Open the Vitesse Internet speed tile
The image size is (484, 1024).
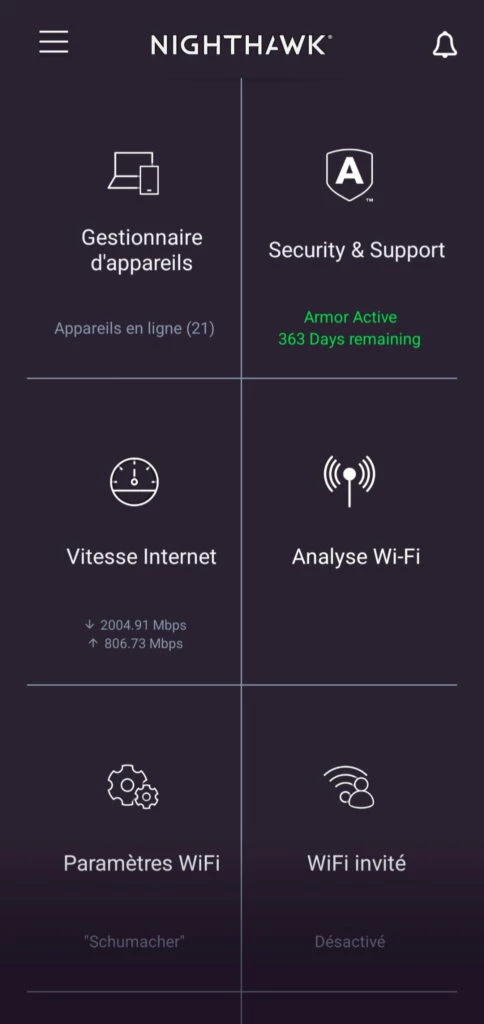(134, 532)
